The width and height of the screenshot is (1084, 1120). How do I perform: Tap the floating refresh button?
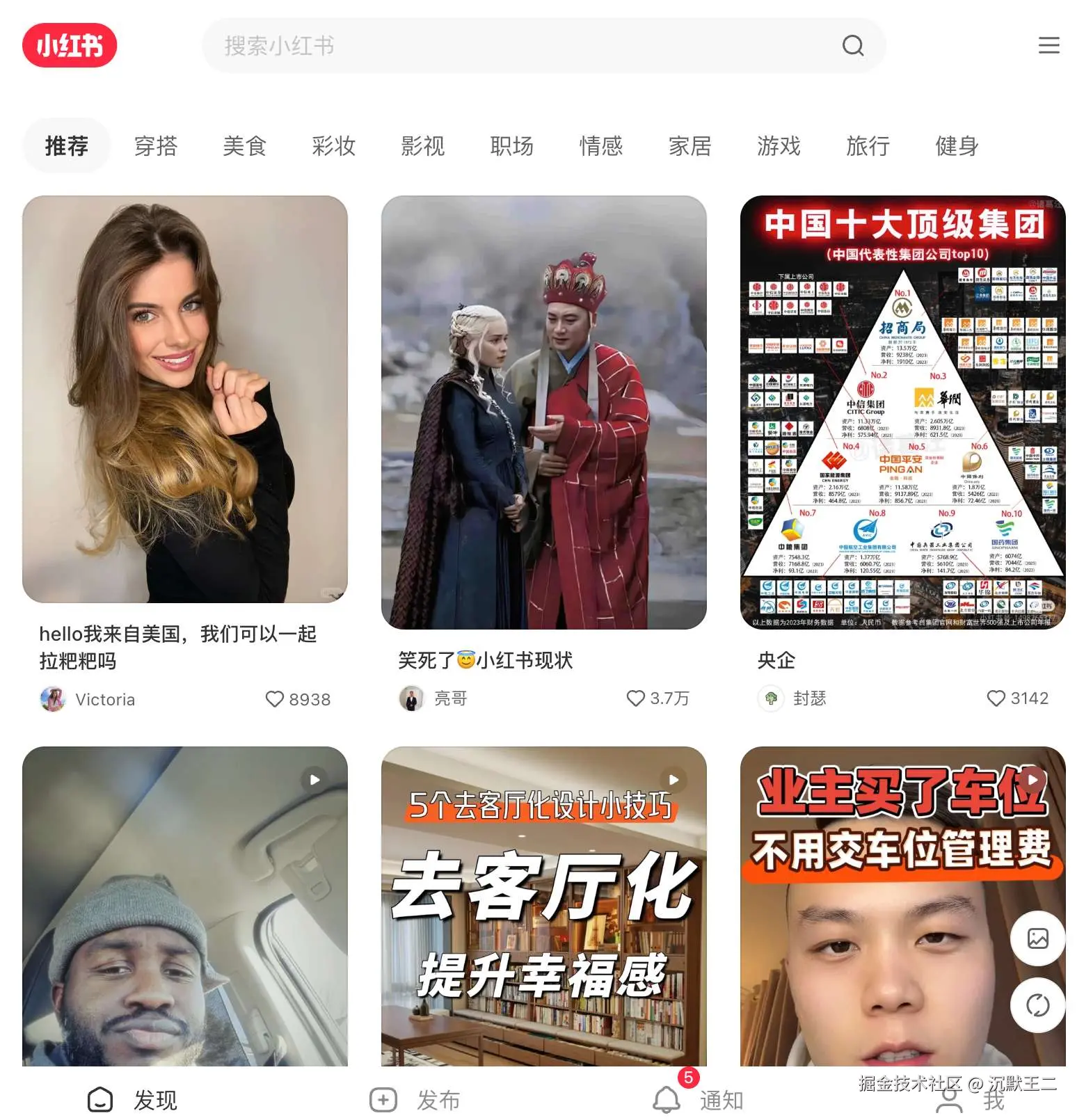coord(1037,1005)
